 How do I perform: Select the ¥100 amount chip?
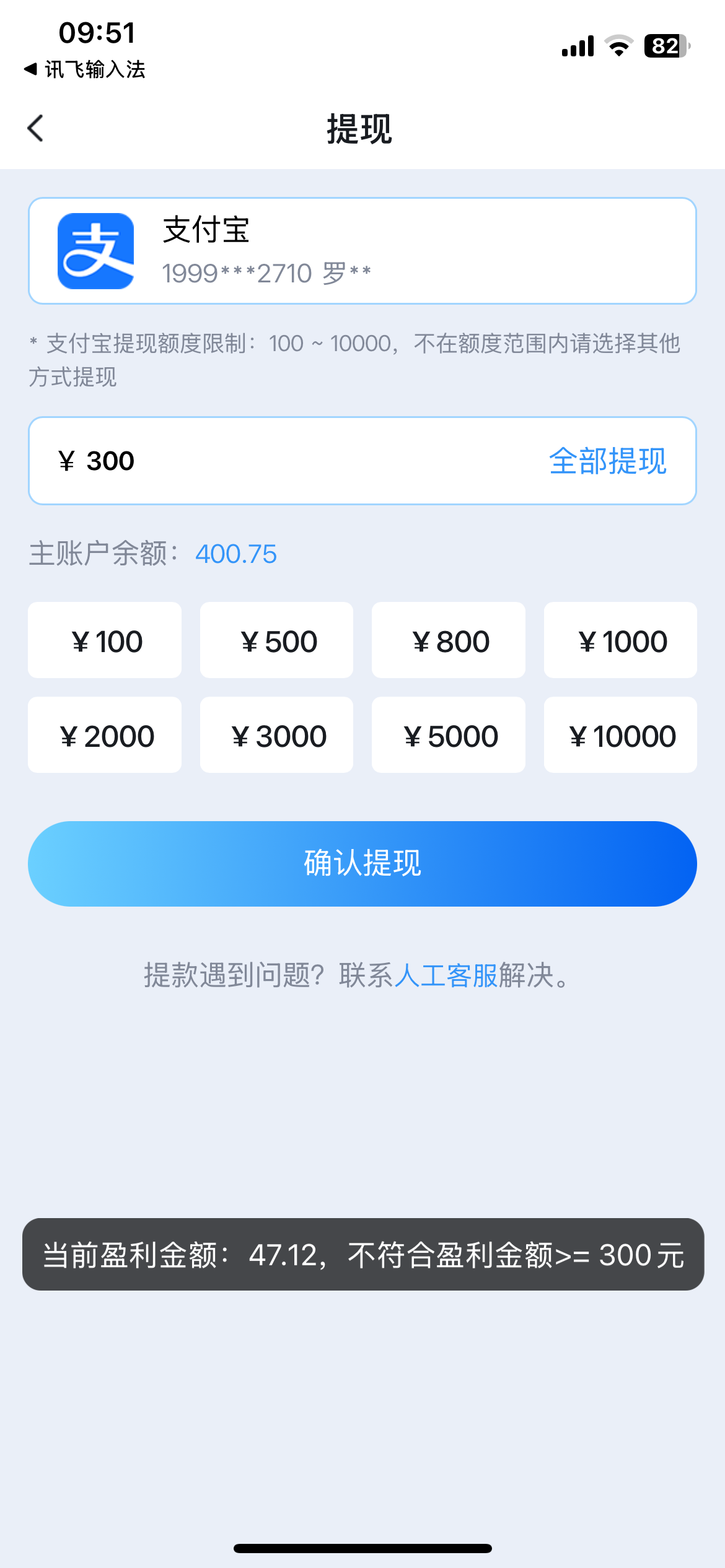[105, 640]
